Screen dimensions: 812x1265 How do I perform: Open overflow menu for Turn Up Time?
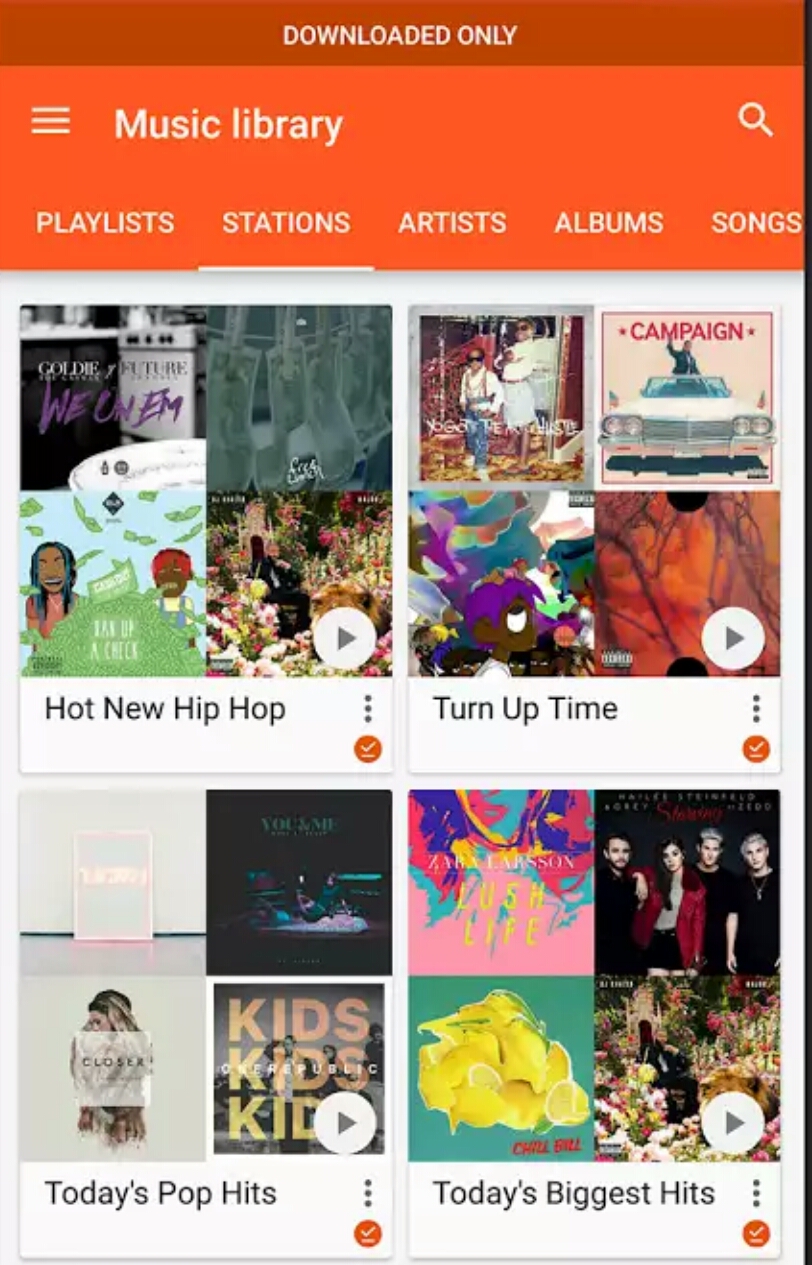756,709
